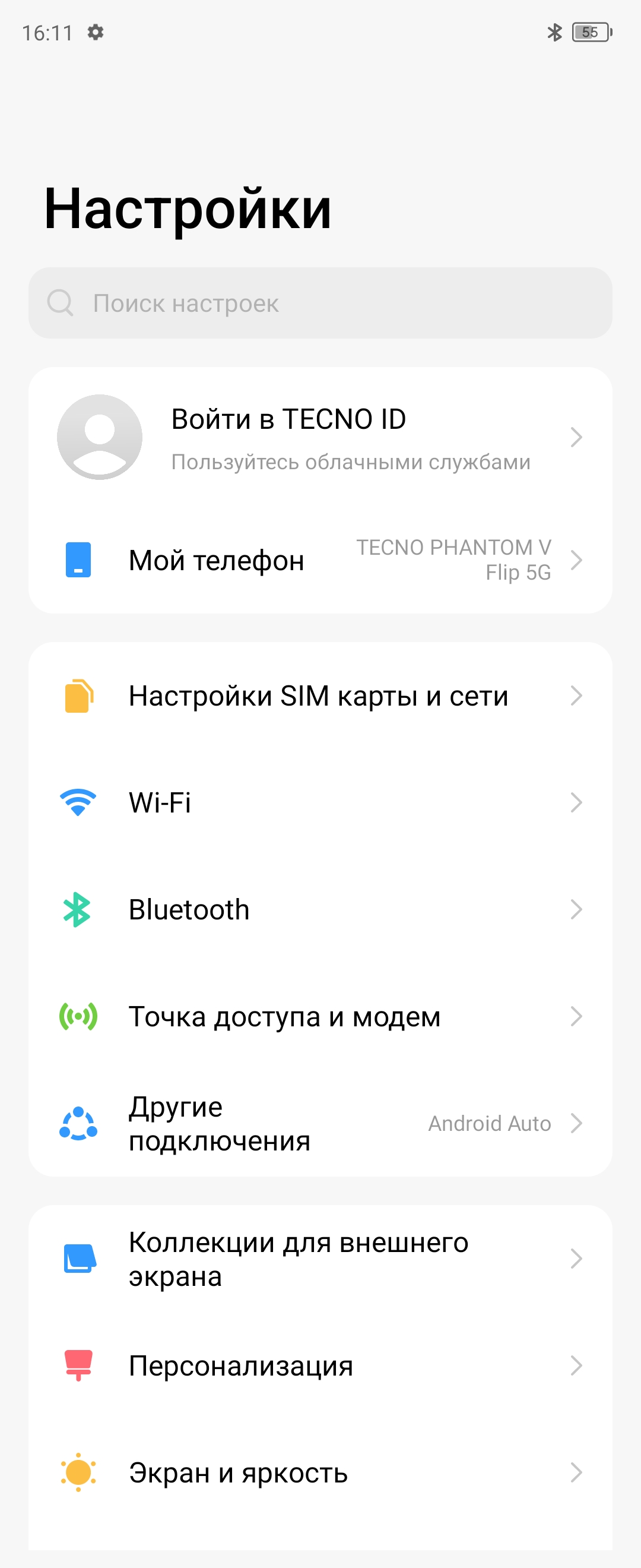Open Экран и яркость settings
The height and width of the screenshot is (1568, 641).
(x=320, y=1473)
